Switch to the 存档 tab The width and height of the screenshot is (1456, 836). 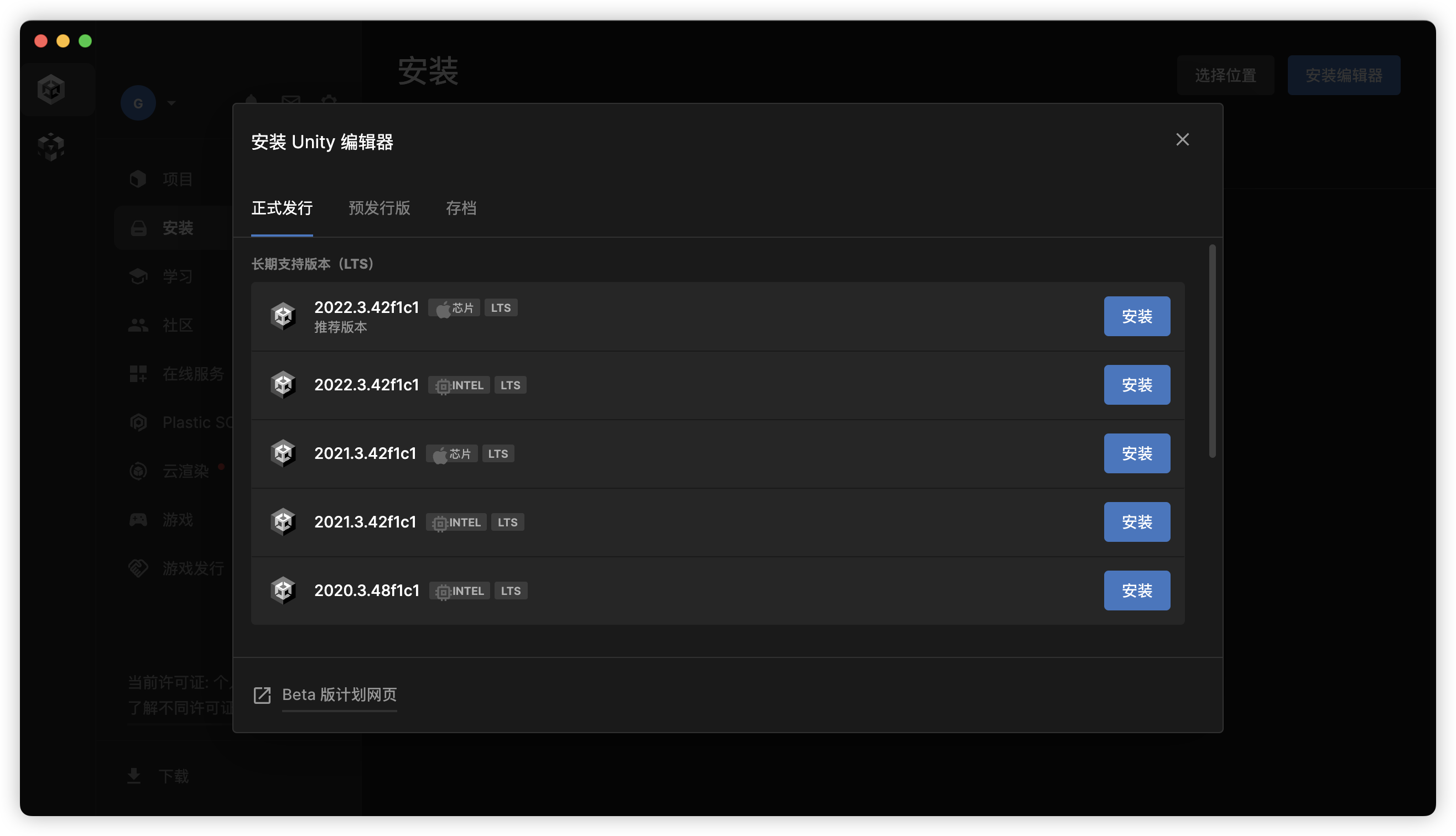[x=461, y=208]
